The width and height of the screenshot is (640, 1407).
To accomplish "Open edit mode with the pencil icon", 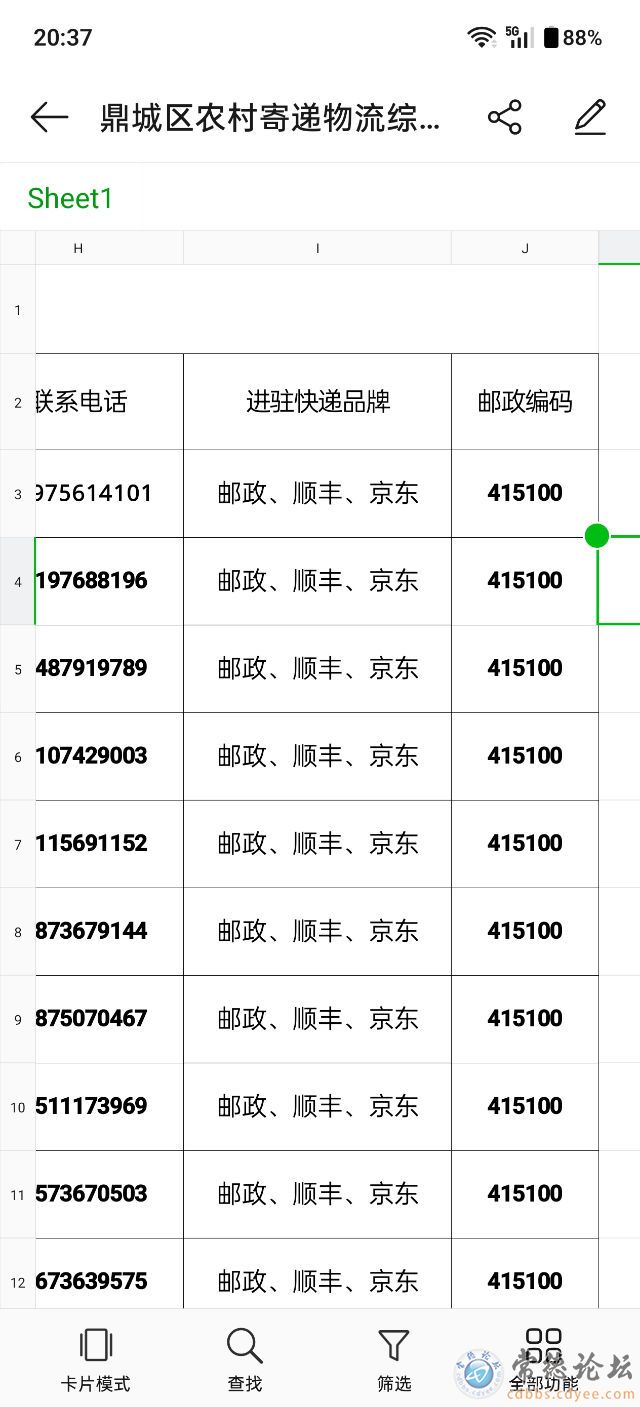I will click(591, 118).
